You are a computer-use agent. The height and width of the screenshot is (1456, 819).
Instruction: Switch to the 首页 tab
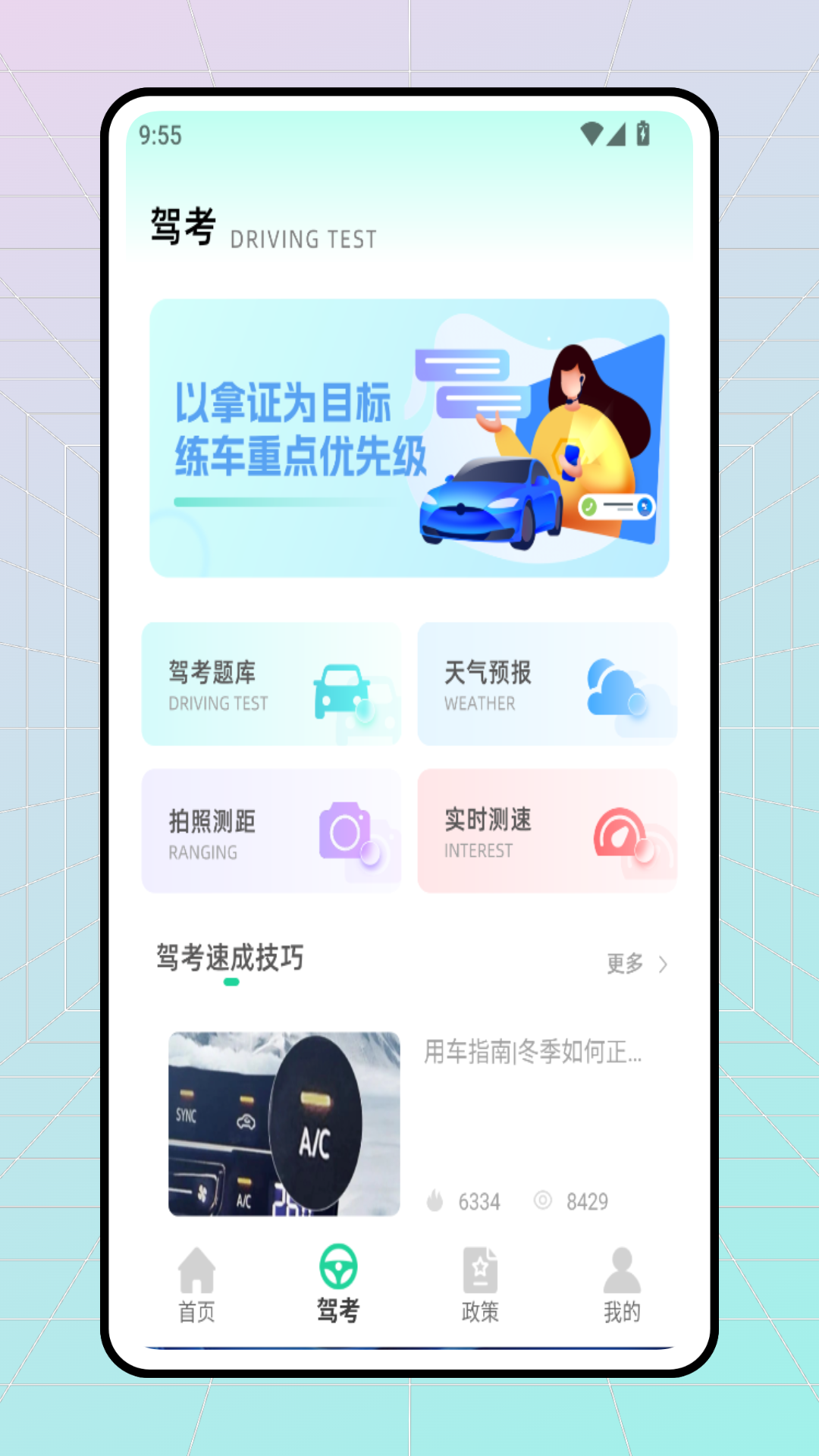[x=196, y=1282]
